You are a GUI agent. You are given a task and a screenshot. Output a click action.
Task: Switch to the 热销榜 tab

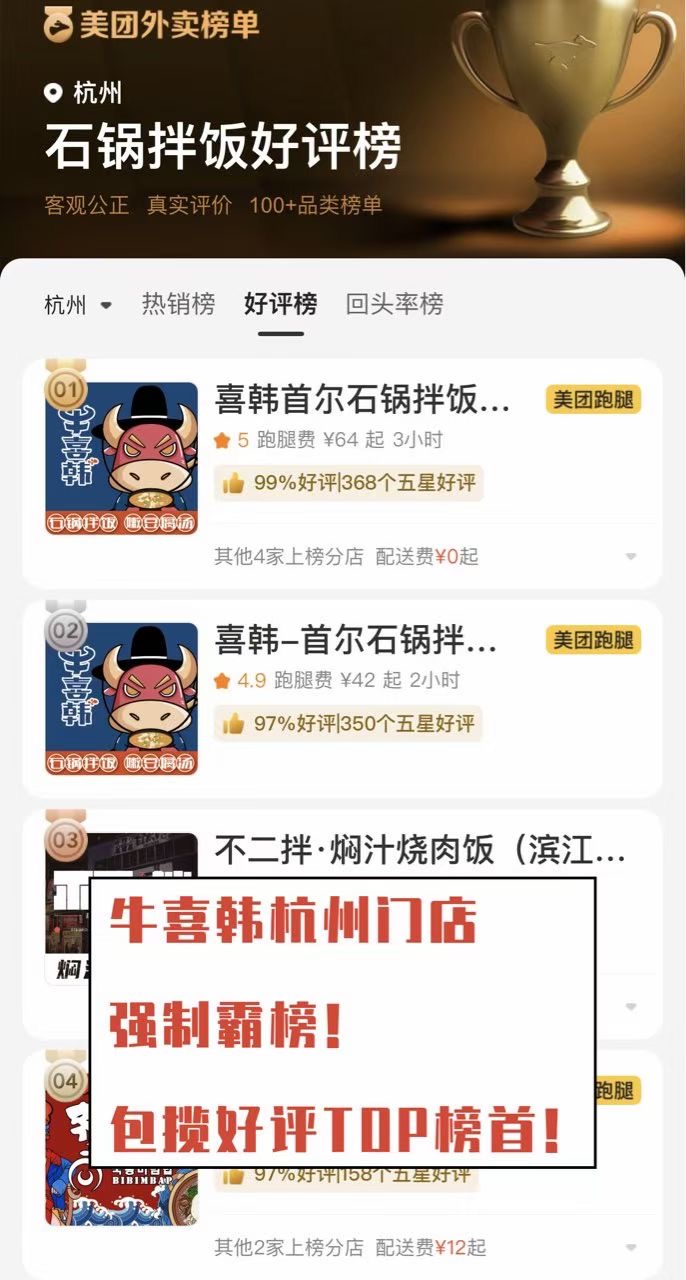click(x=178, y=304)
